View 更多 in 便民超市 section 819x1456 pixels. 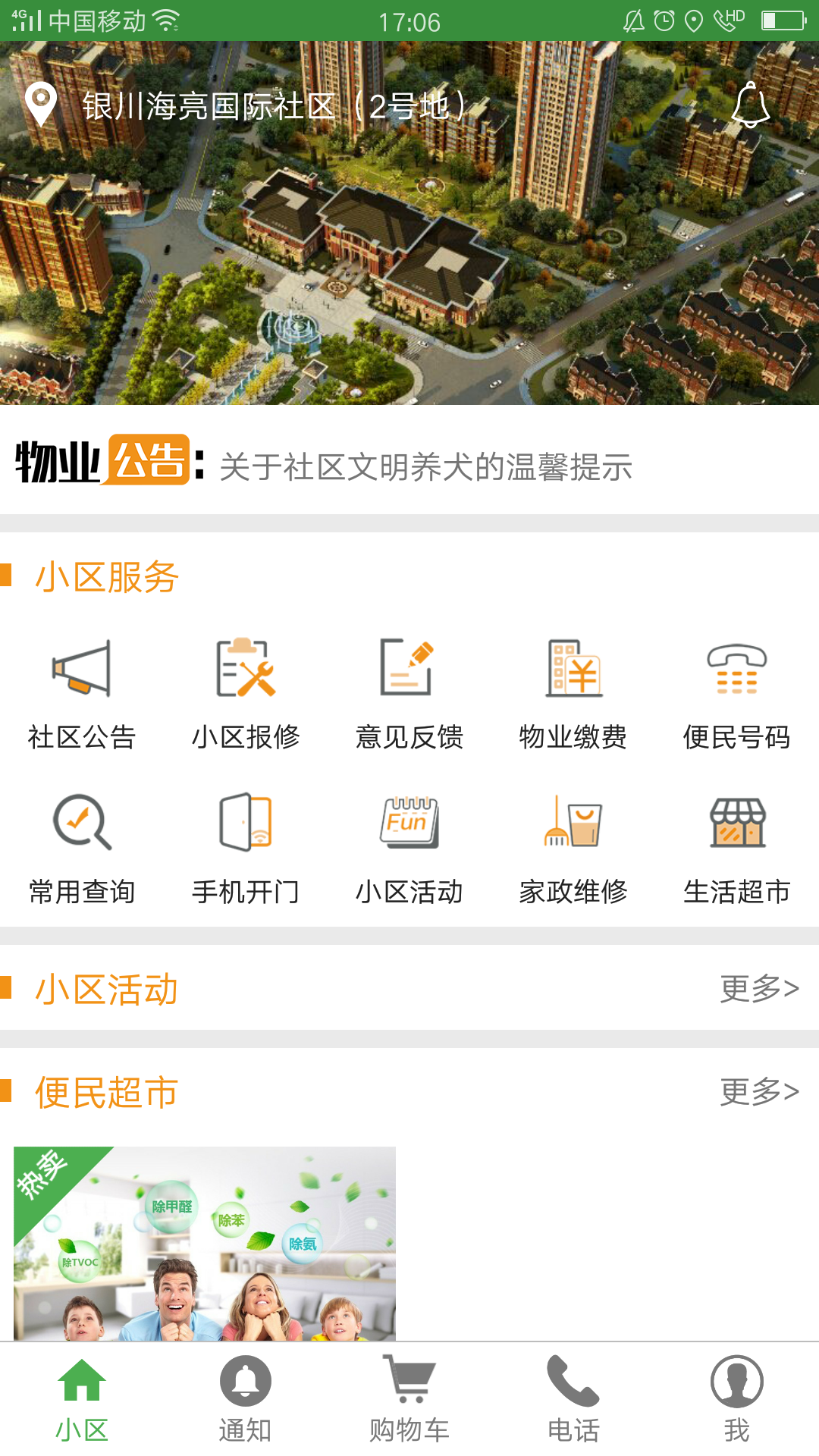point(759,1092)
